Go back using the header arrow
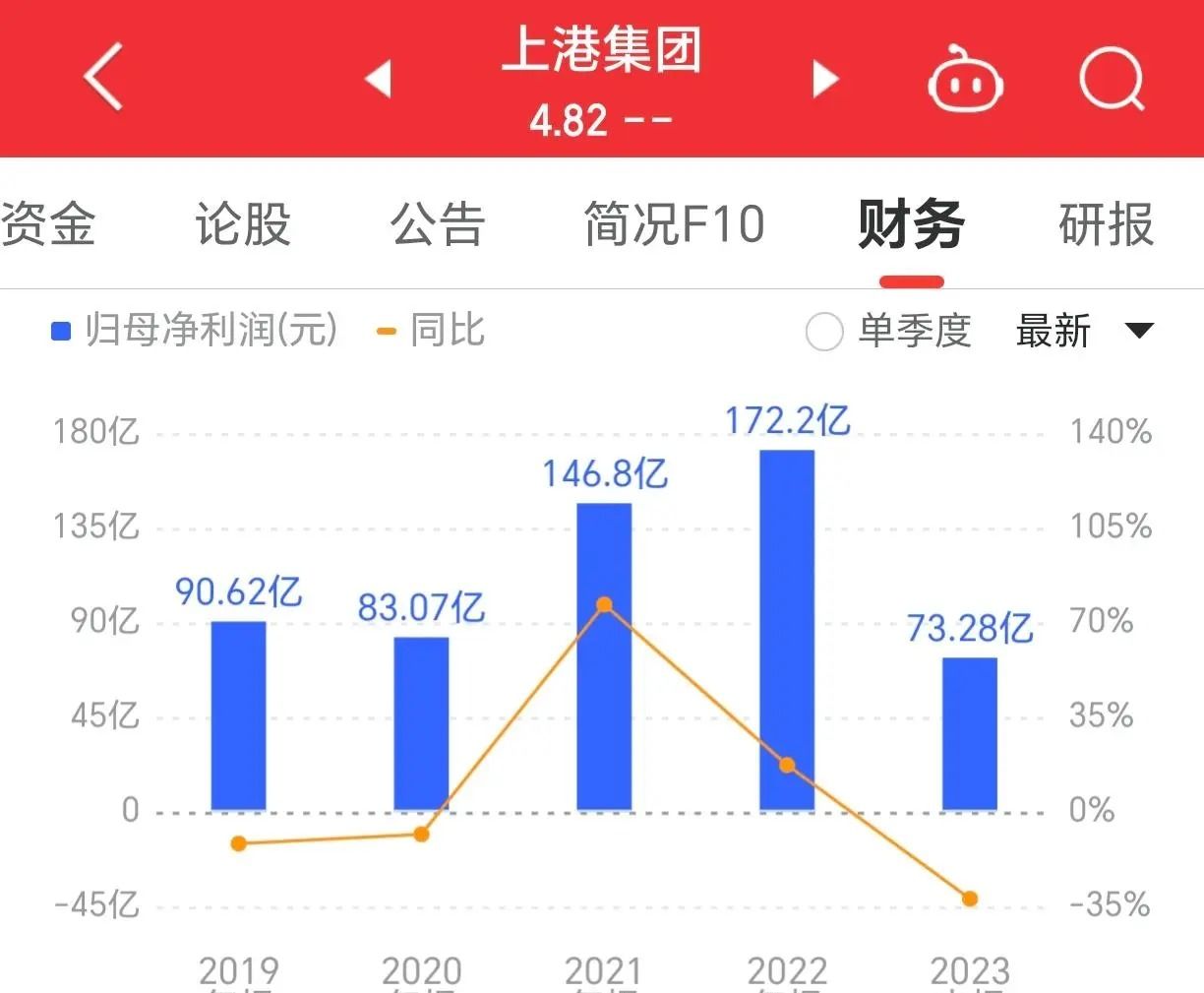 coord(103,77)
